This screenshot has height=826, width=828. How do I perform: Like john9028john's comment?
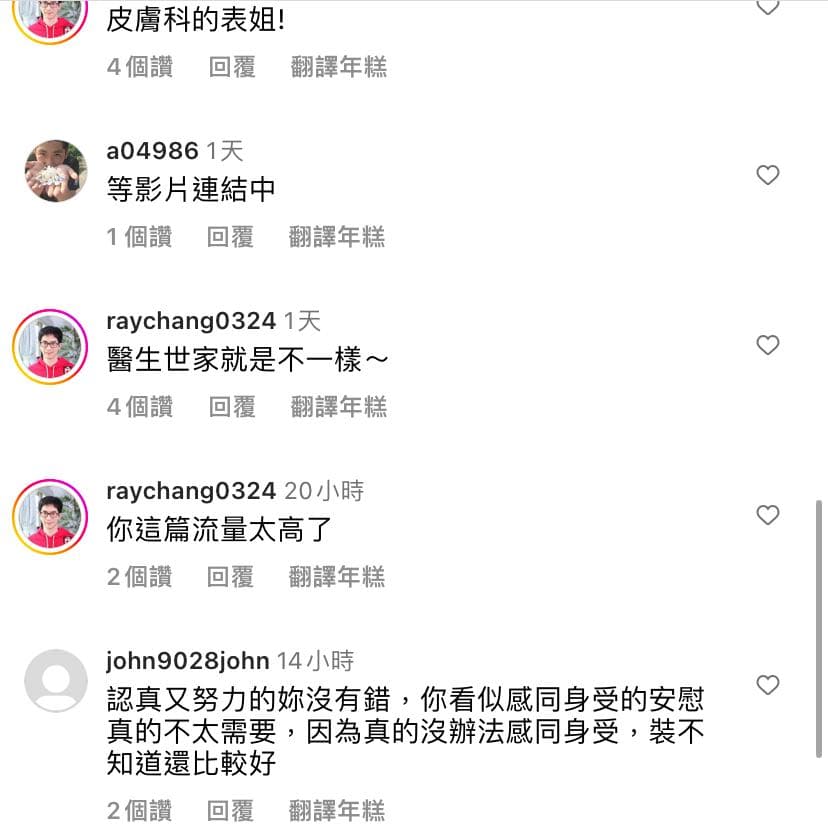pyautogui.click(x=767, y=685)
